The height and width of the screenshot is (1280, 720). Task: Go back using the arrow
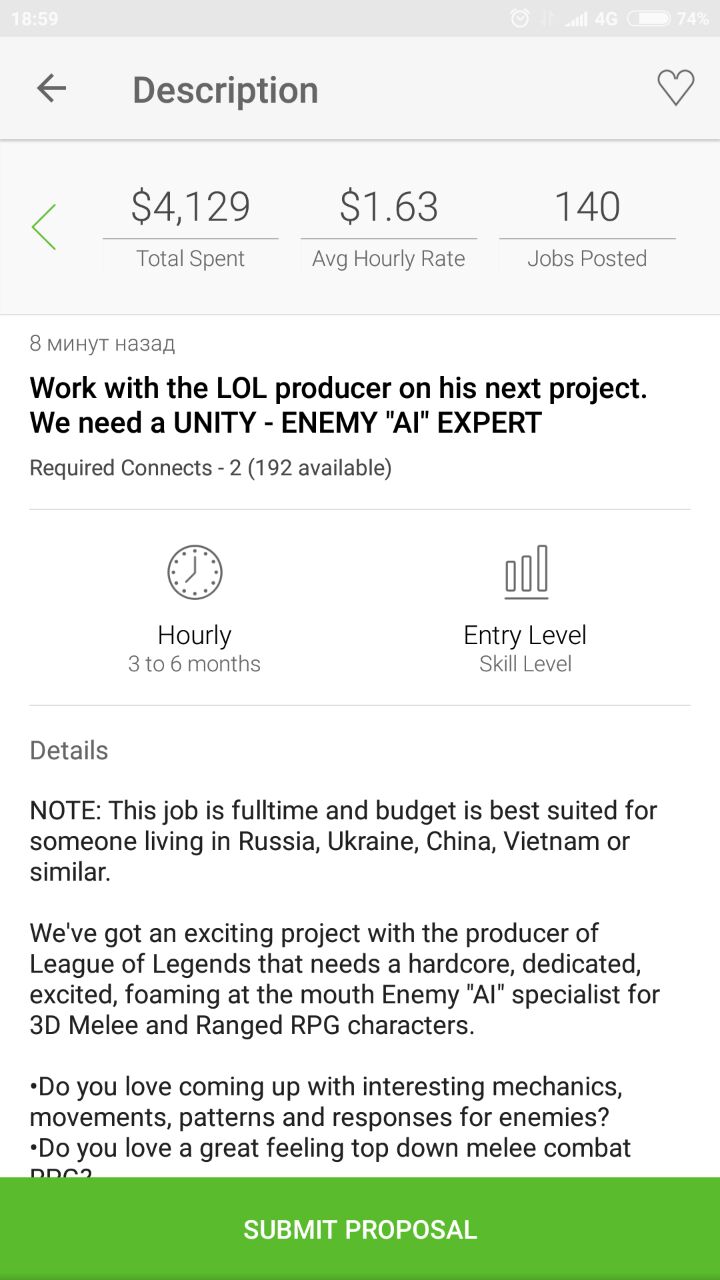(x=51, y=89)
